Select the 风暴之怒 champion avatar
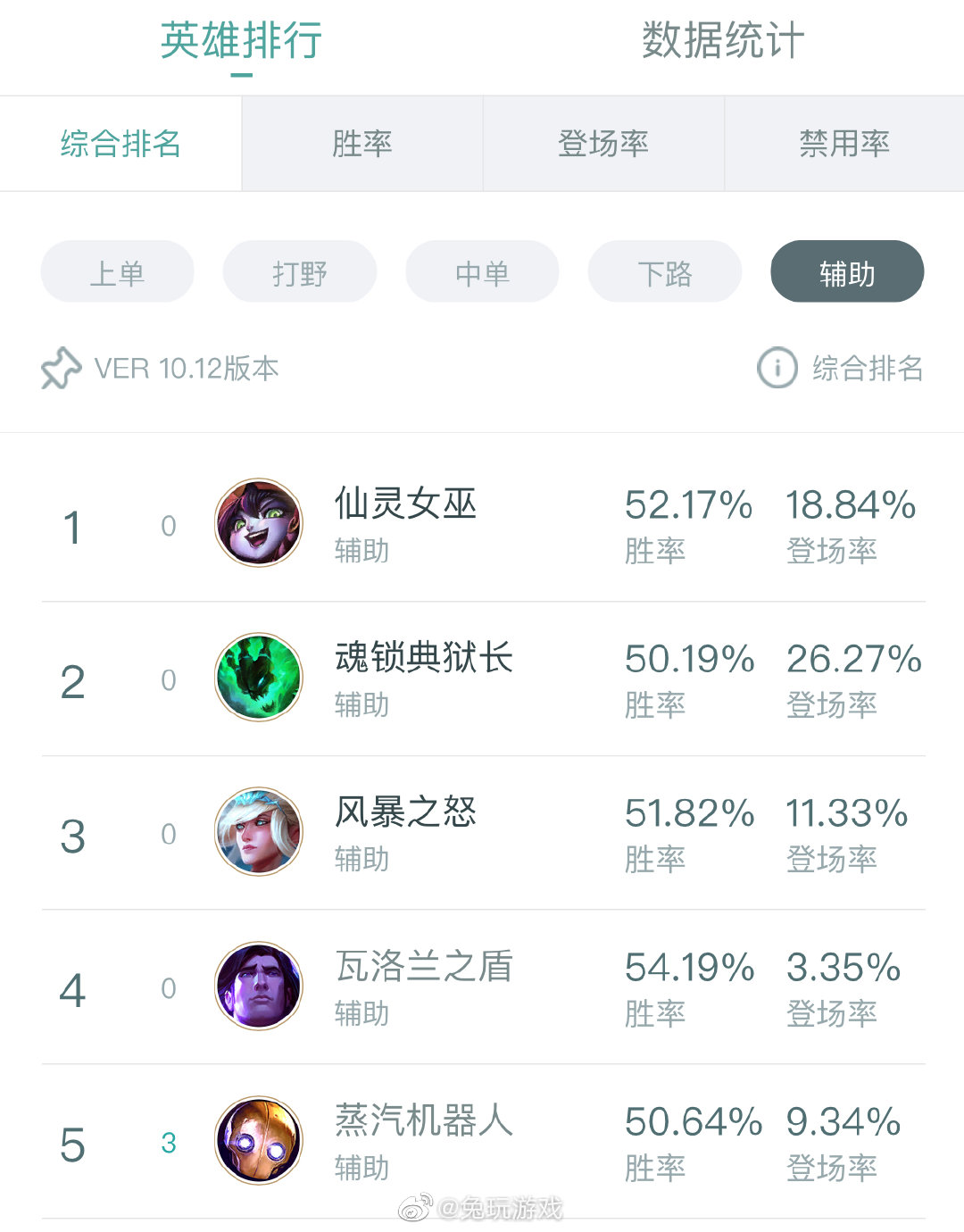The width and height of the screenshot is (964, 1232). (258, 831)
